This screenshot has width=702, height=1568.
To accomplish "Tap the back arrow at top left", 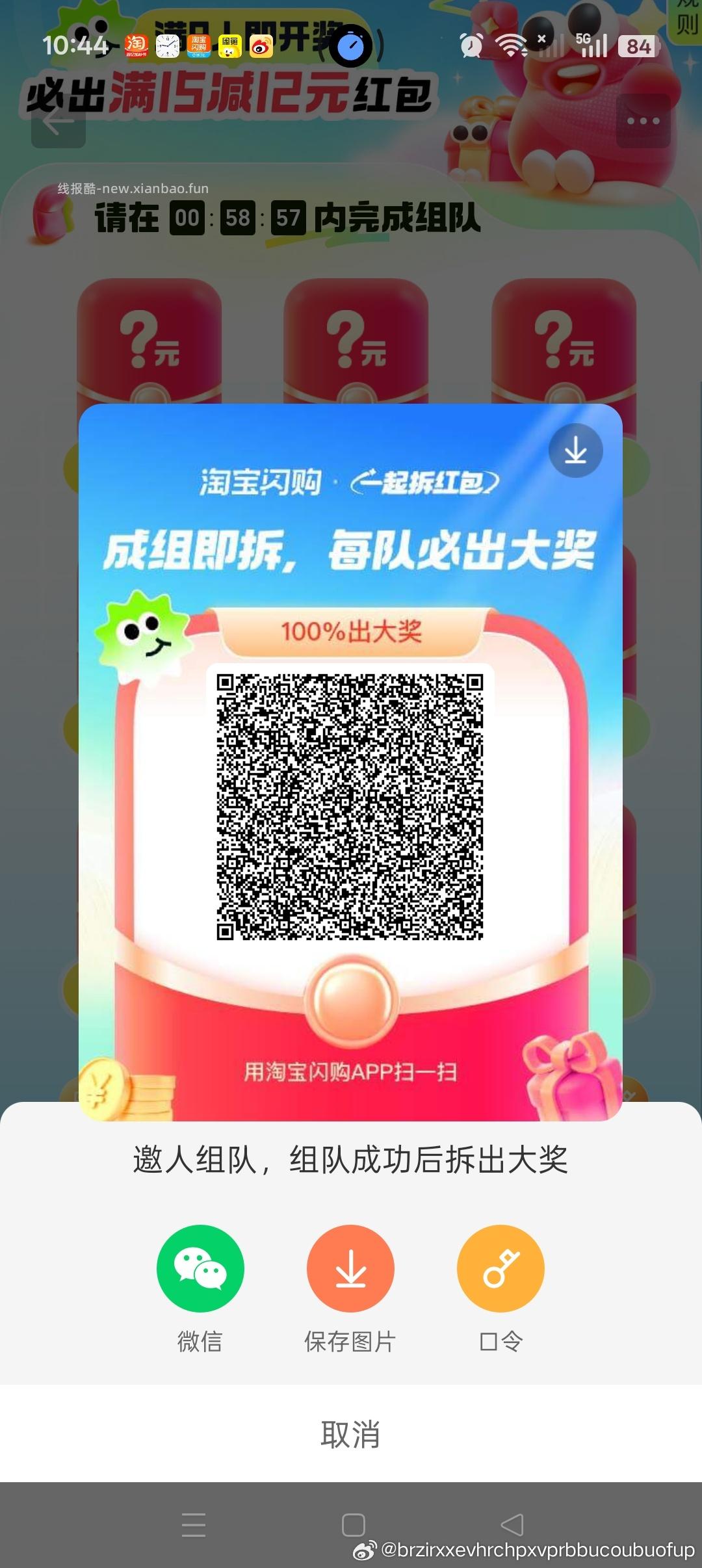I will coord(55,124).
